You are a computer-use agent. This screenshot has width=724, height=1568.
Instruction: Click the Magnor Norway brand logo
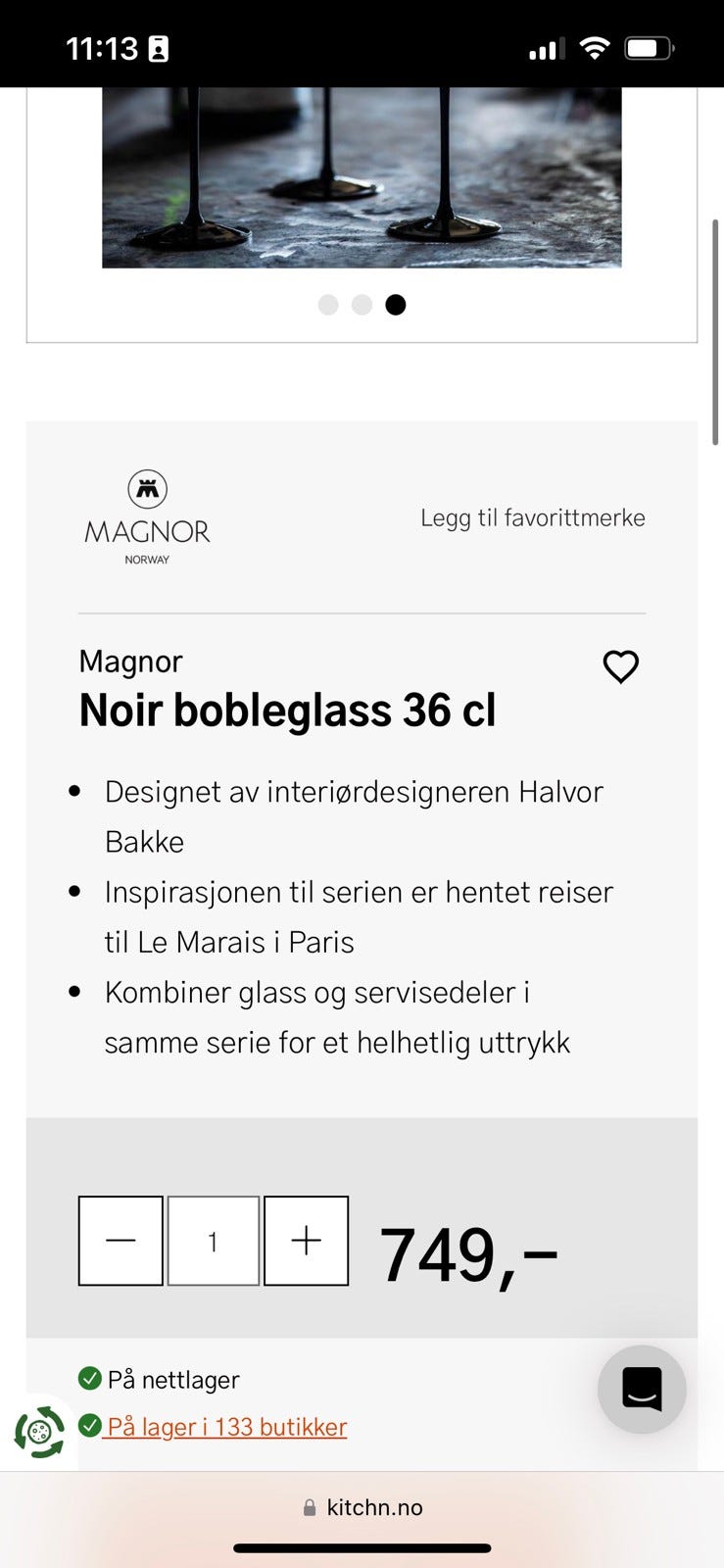tap(145, 516)
